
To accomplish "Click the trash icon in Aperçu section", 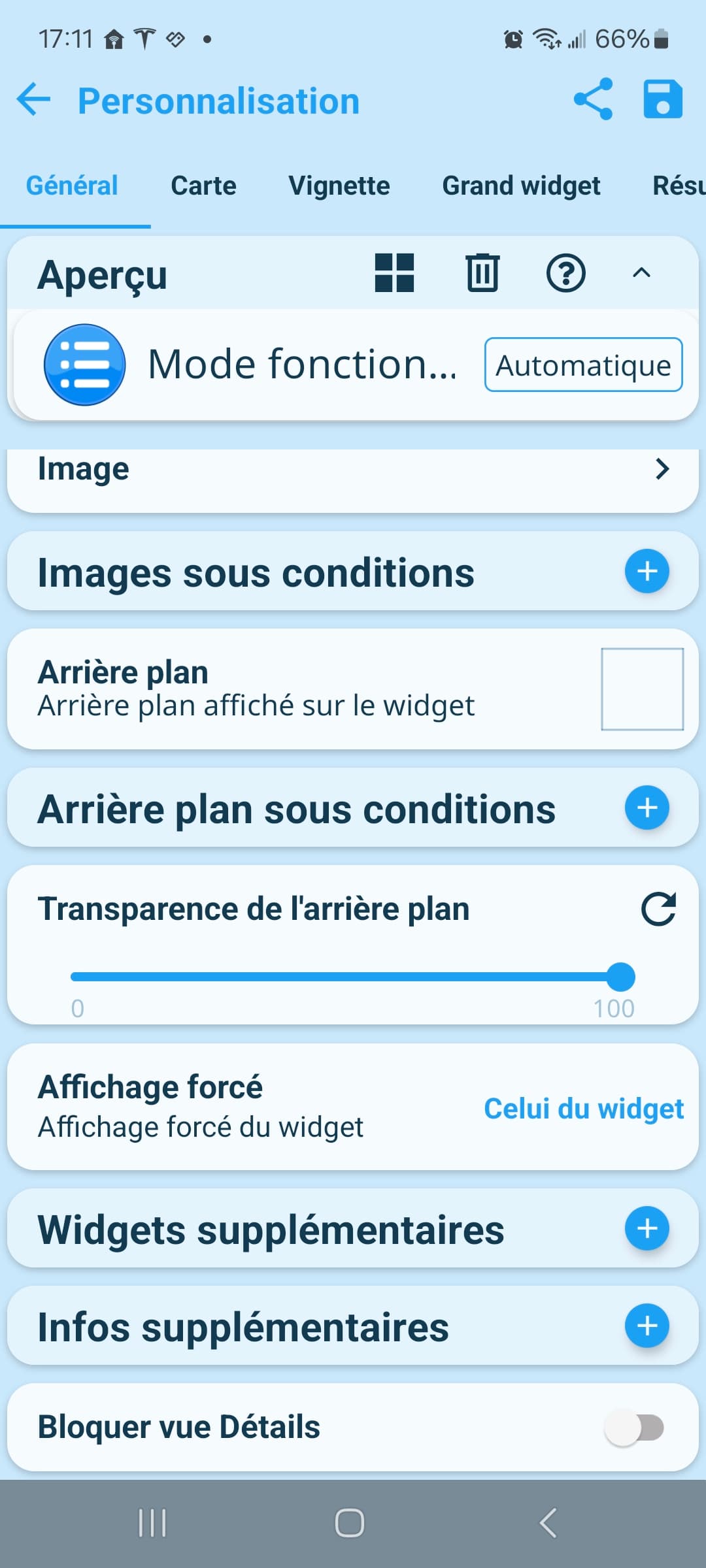I will click(481, 273).
